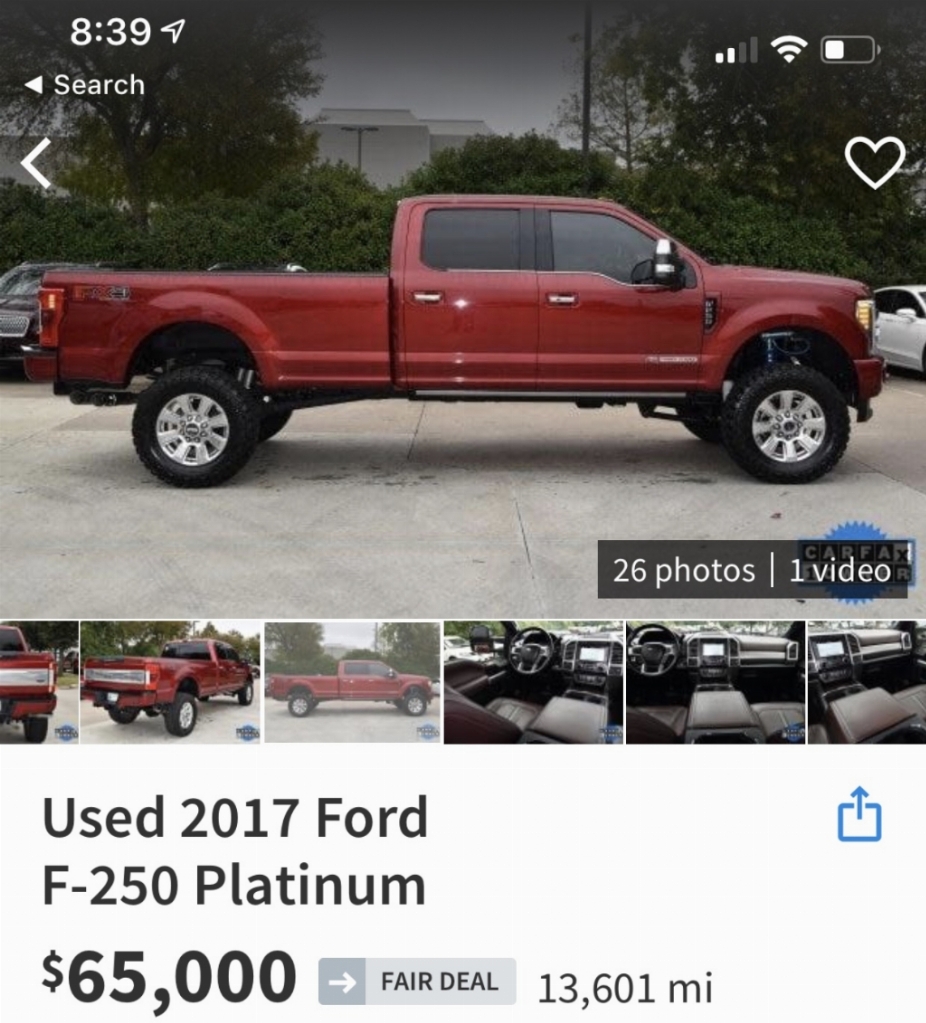The width and height of the screenshot is (926, 1023).
Task: View the distant side-view truck thumbnail
Action: point(352,683)
